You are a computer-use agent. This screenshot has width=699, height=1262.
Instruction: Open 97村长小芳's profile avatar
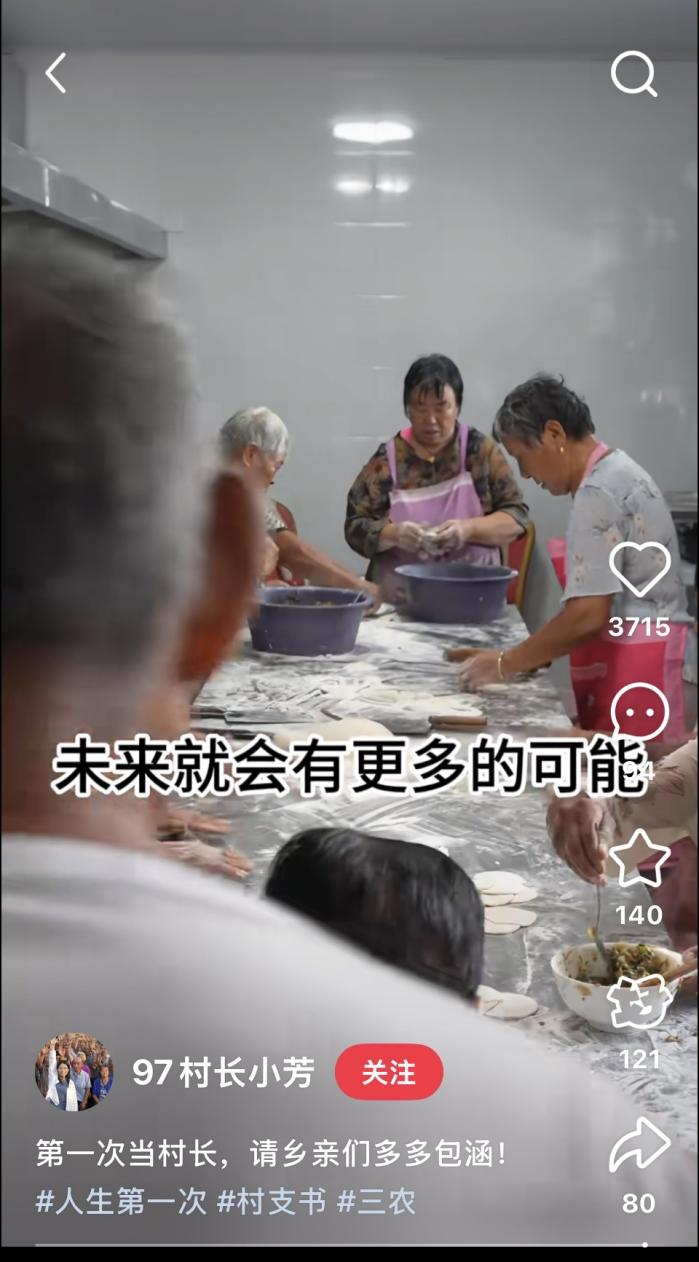point(74,1072)
